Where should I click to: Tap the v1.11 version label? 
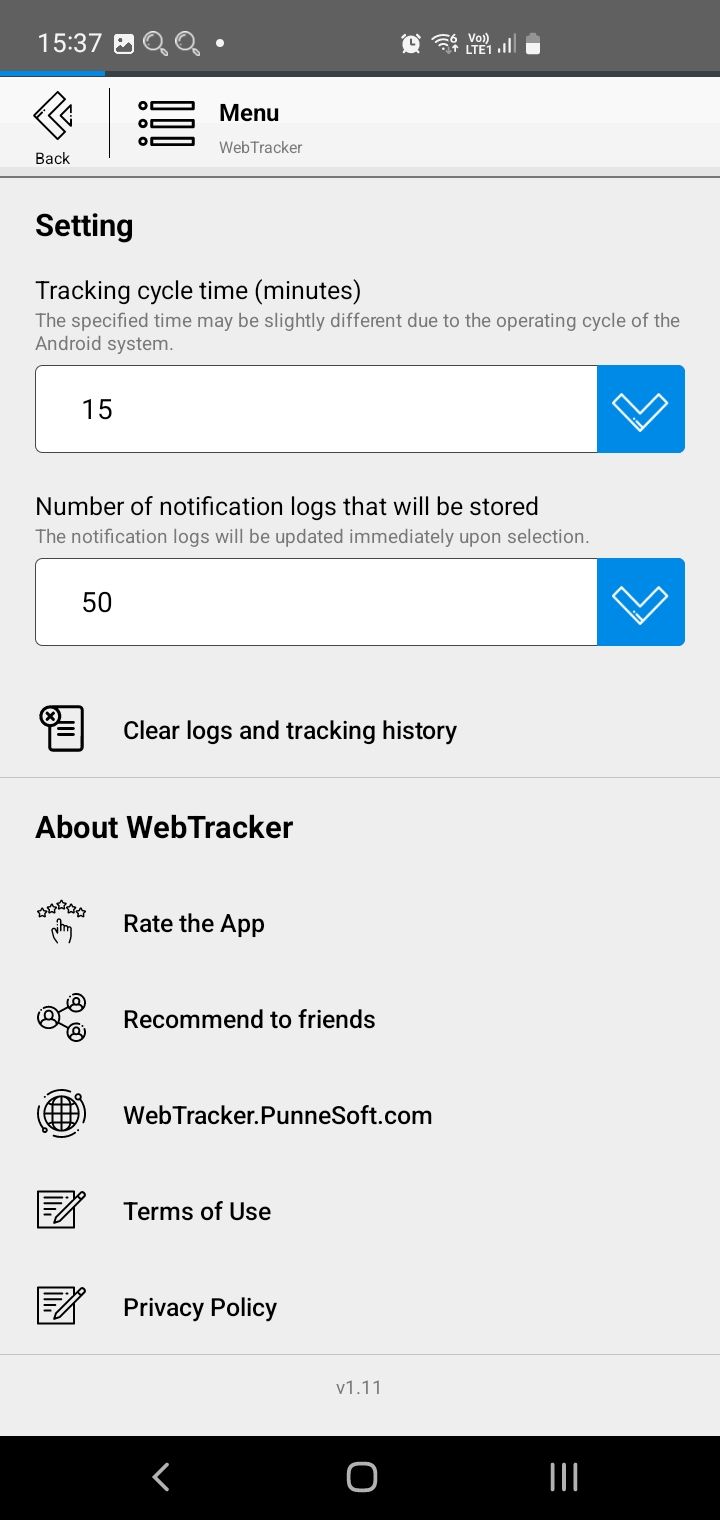pos(359,1387)
